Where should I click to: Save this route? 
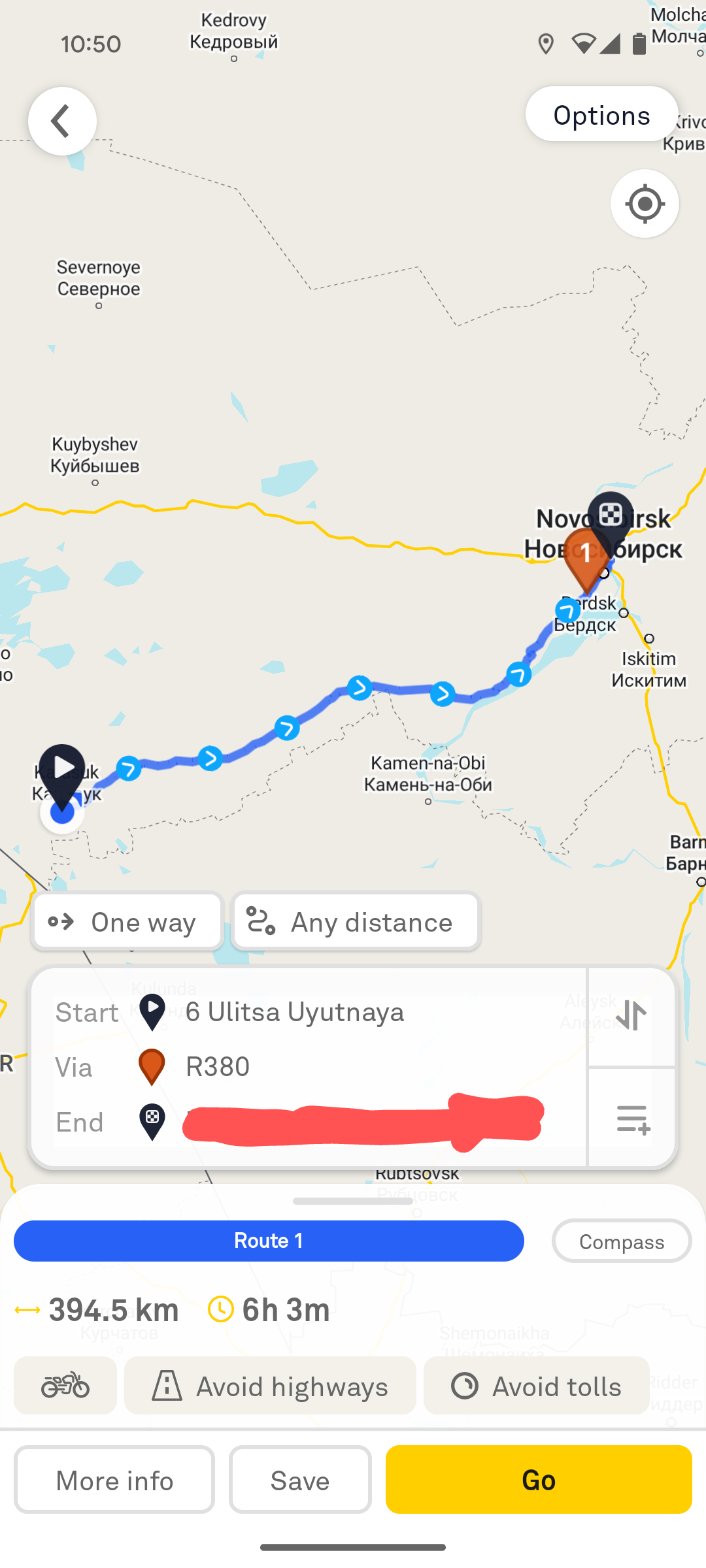[300, 1480]
